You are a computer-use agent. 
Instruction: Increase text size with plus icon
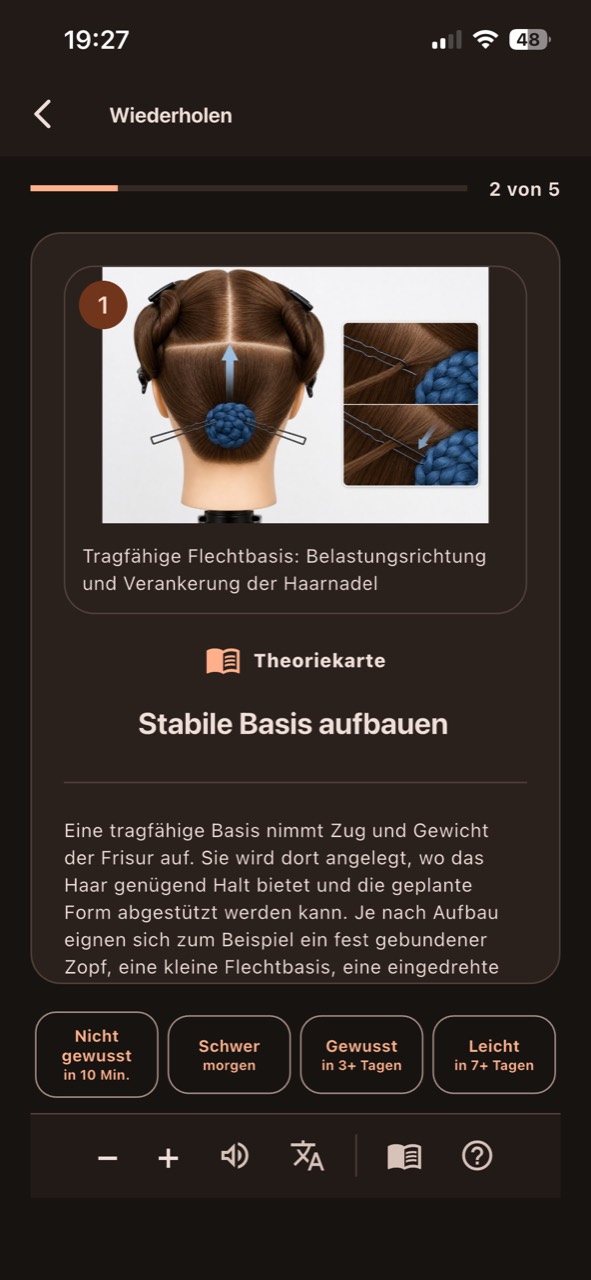168,1157
